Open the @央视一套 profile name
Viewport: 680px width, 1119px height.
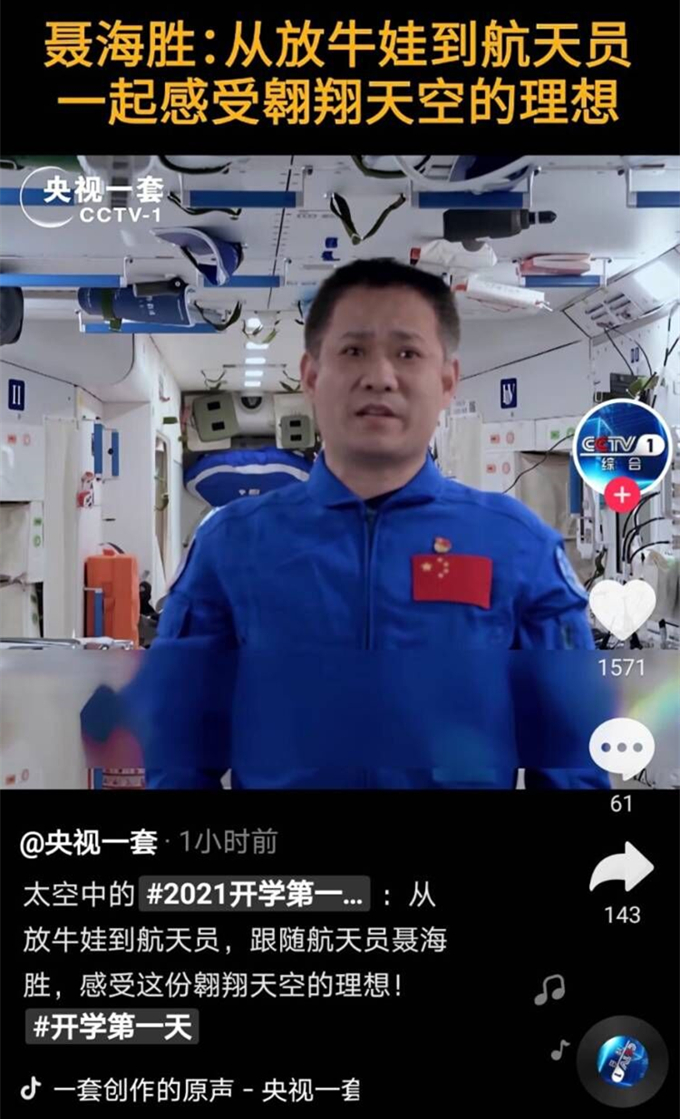point(89,843)
